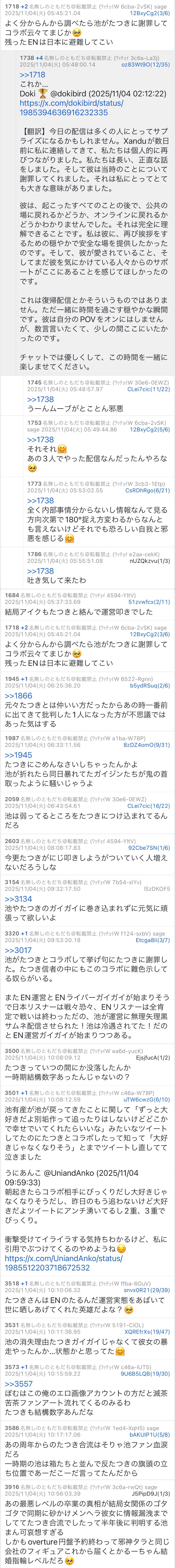Open the >>1738 anchor in post 1745

click(x=40, y=399)
